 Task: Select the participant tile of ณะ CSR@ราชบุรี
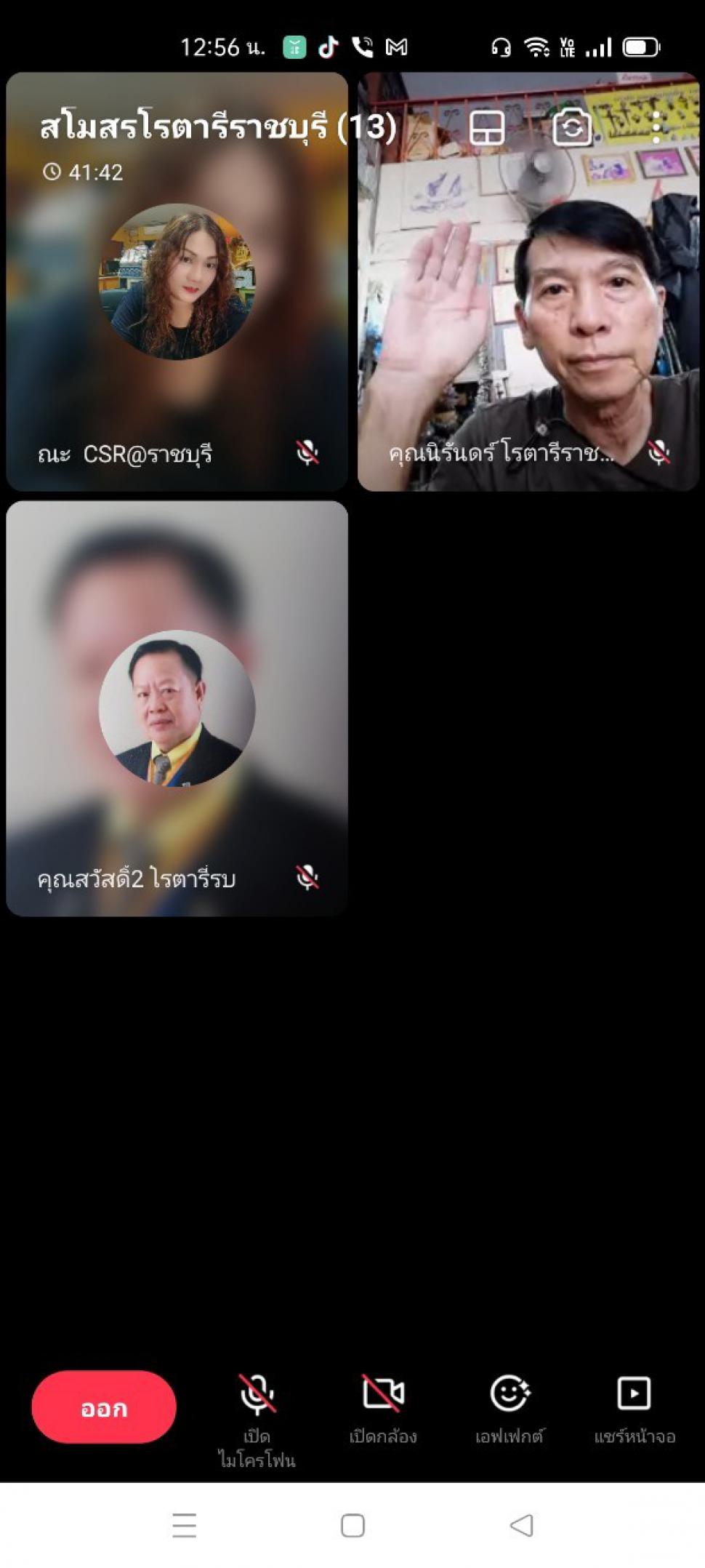click(x=177, y=281)
